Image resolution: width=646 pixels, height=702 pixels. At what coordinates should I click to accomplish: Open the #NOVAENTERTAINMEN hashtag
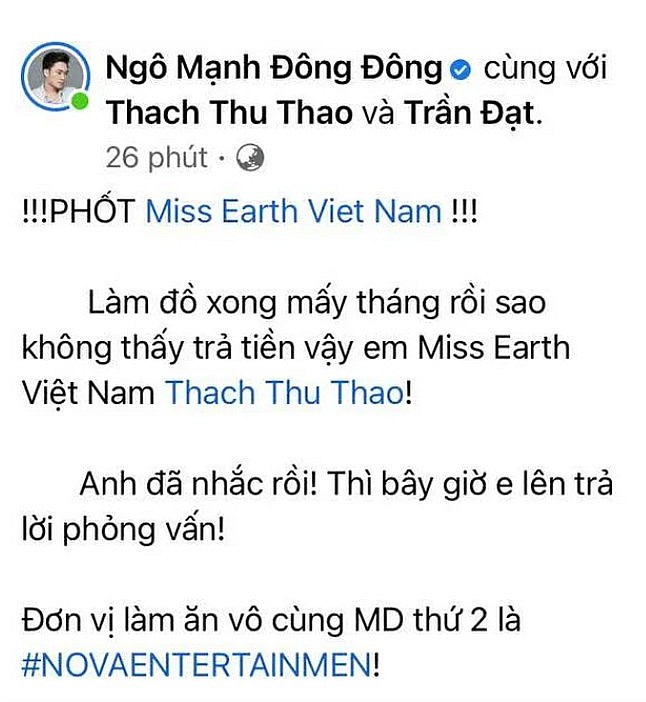tap(196, 665)
